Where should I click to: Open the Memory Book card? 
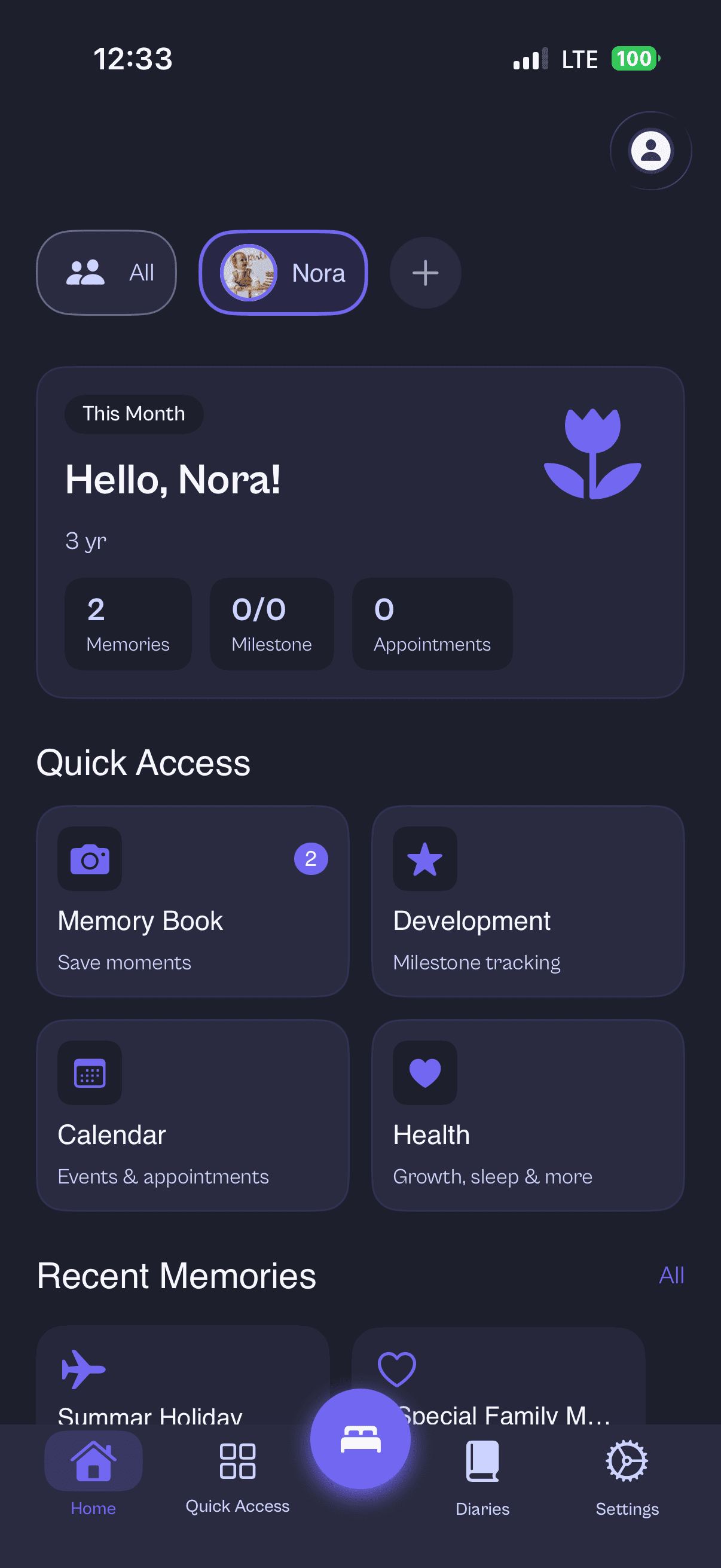(x=193, y=901)
